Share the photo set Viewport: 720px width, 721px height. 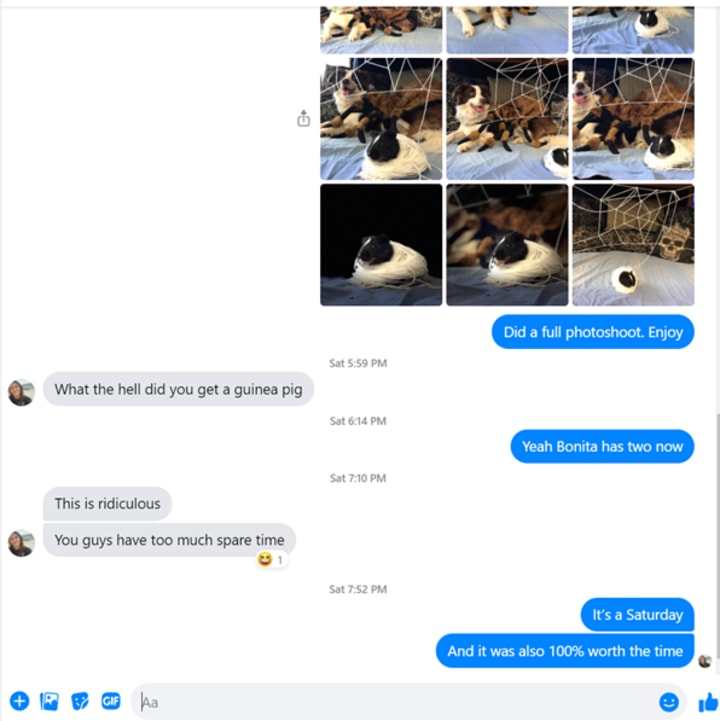tap(303, 119)
